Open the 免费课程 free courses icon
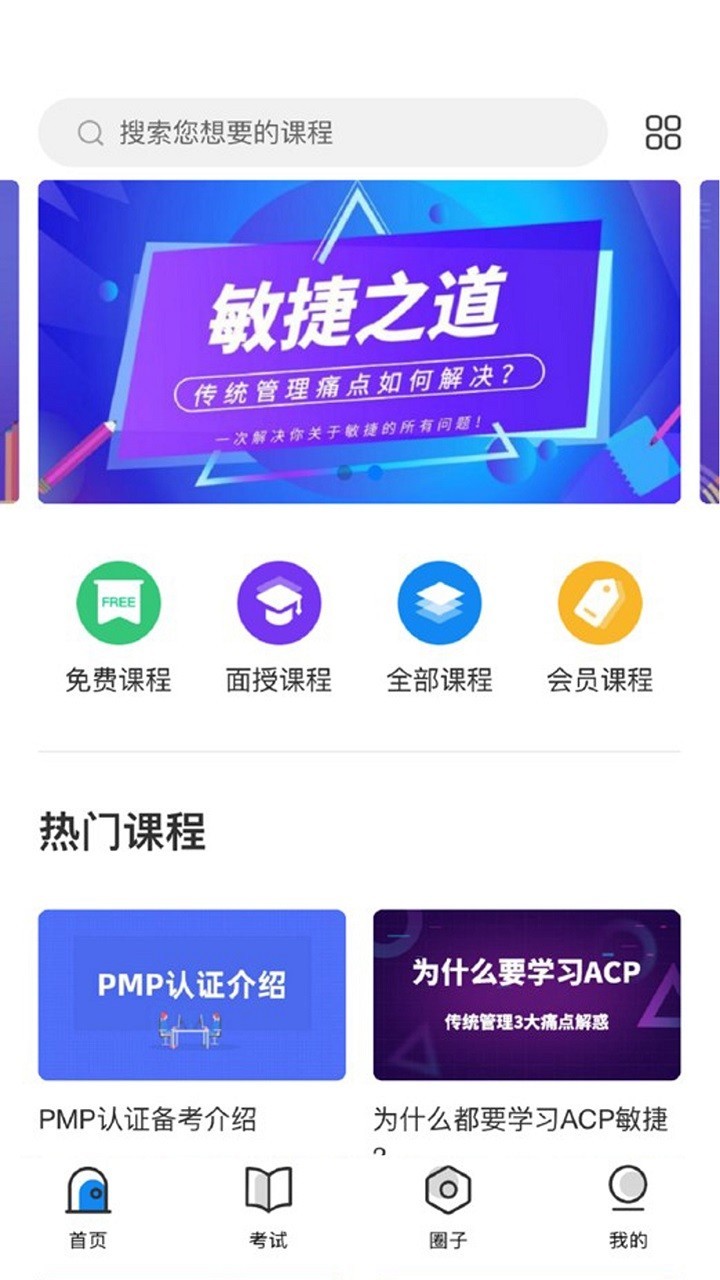Viewport: 720px width, 1280px height. click(120, 603)
